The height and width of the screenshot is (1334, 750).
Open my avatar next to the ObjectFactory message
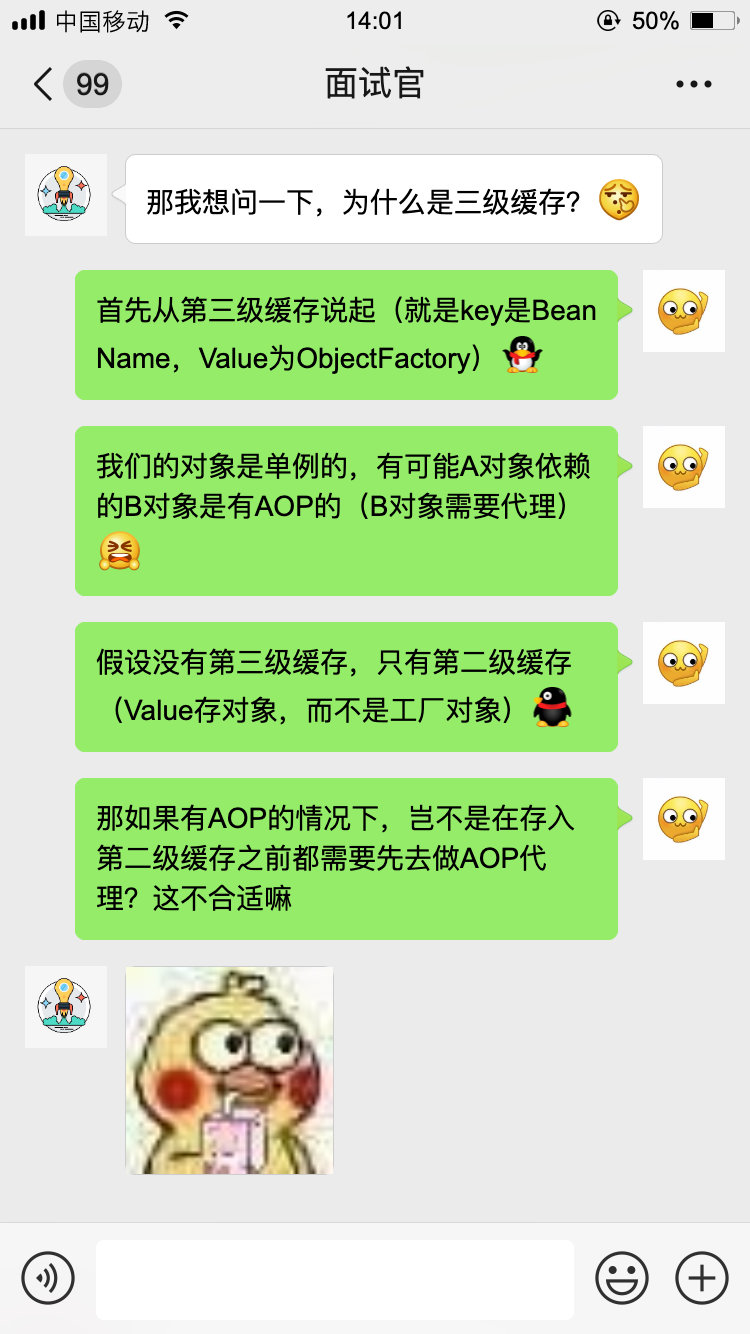683,311
